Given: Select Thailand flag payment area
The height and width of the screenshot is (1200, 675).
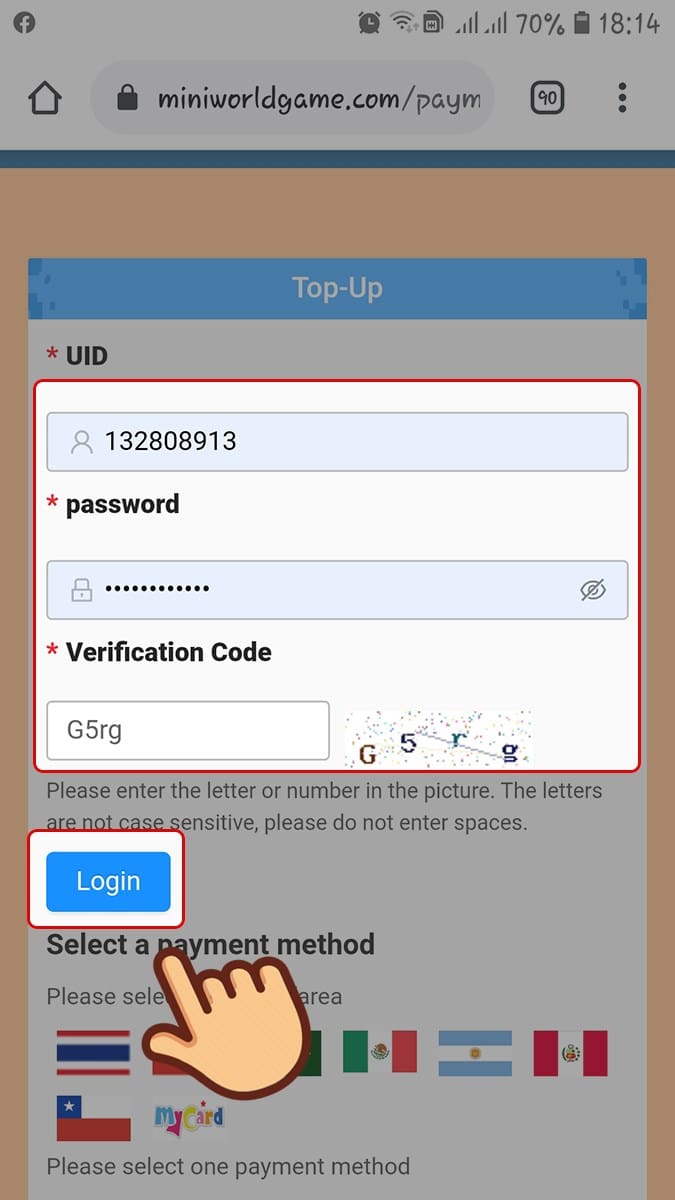Looking at the screenshot, I should pyautogui.click(x=93, y=1053).
